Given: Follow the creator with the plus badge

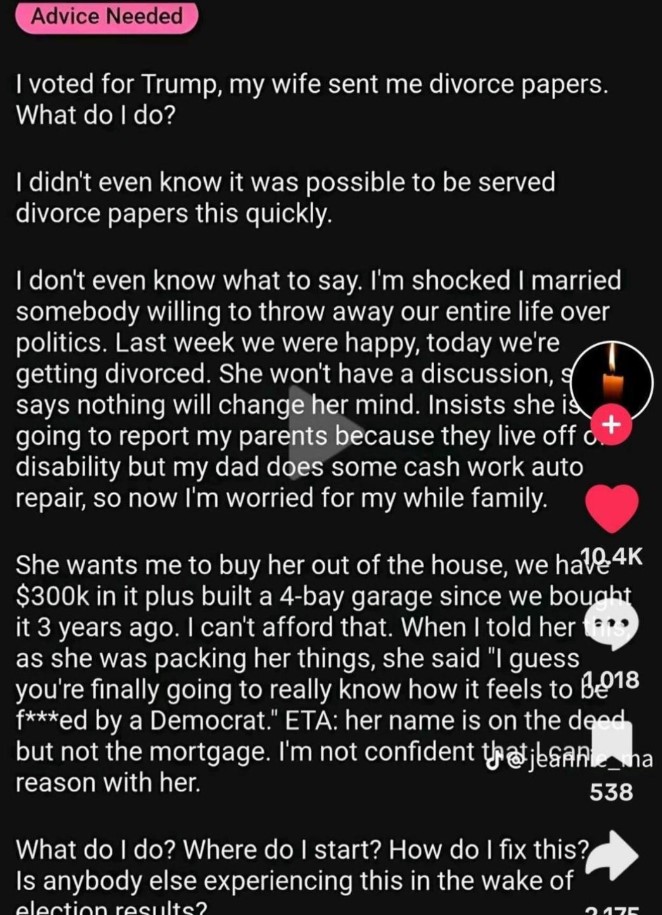Looking at the screenshot, I should [614, 424].
